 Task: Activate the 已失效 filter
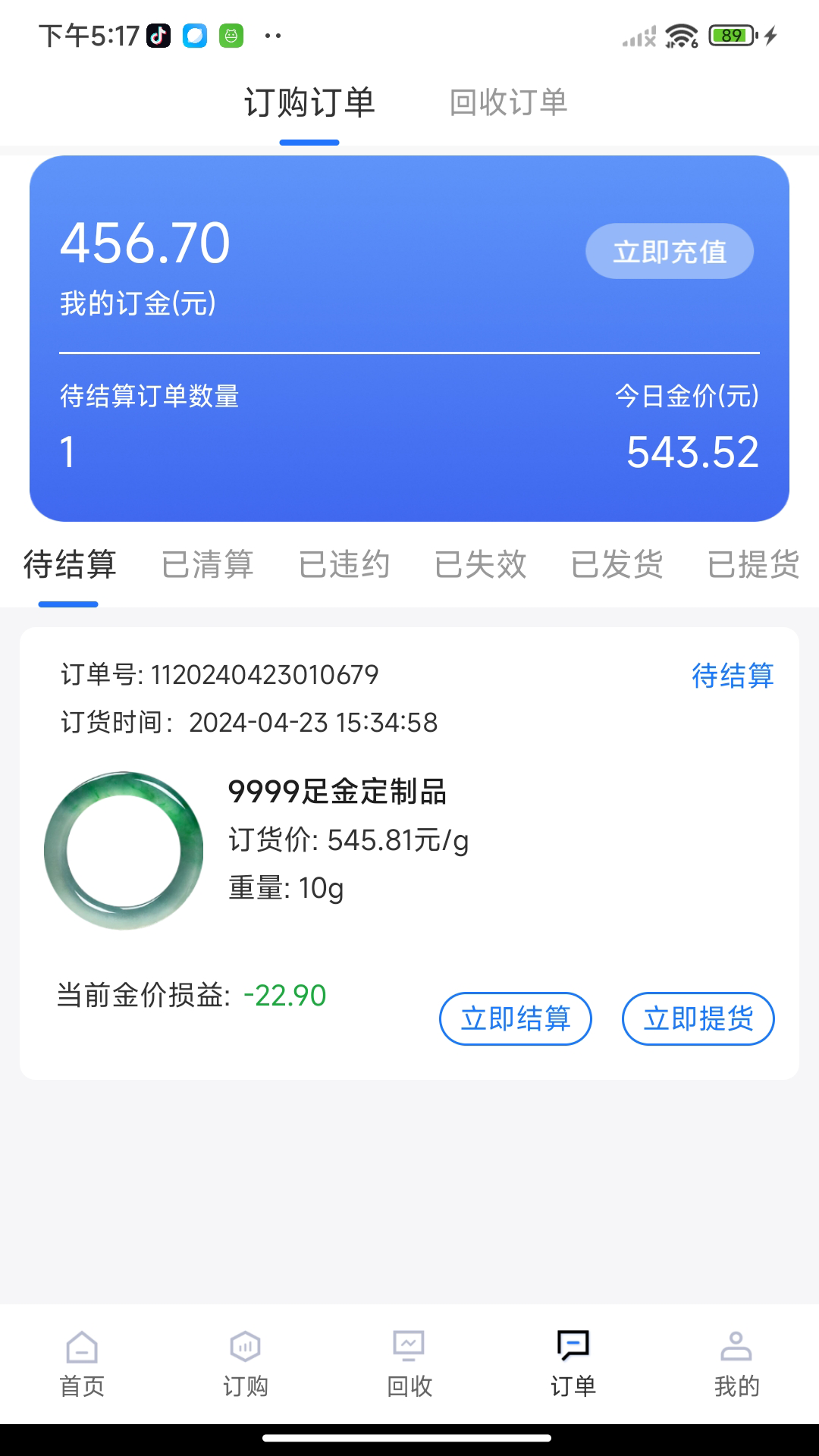[x=481, y=564]
